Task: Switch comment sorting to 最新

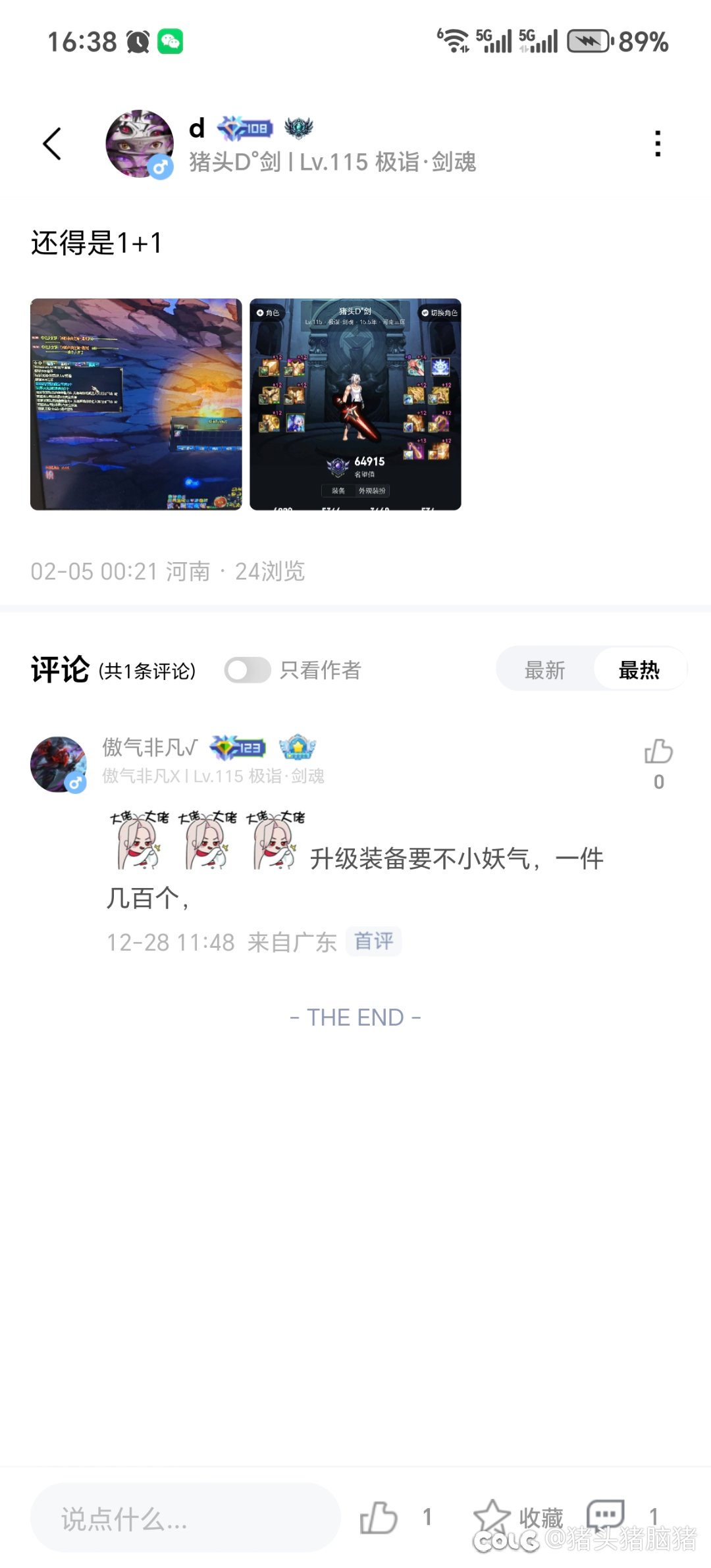Action: point(545,670)
